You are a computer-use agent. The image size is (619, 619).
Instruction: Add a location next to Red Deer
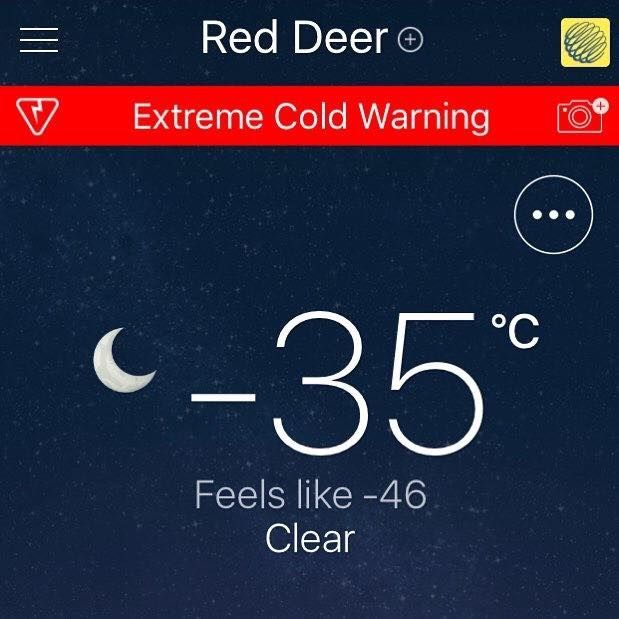[x=410, y=40]
